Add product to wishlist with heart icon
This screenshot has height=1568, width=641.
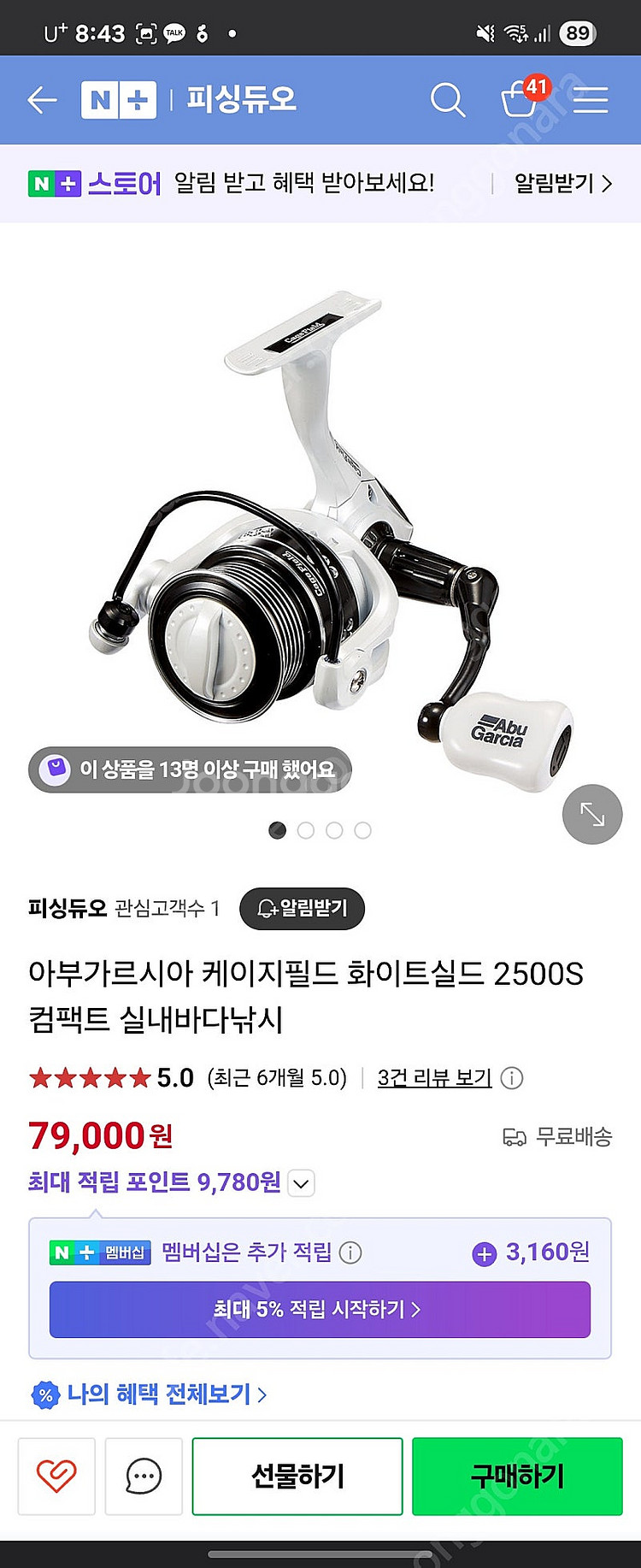pos(56,1477)
